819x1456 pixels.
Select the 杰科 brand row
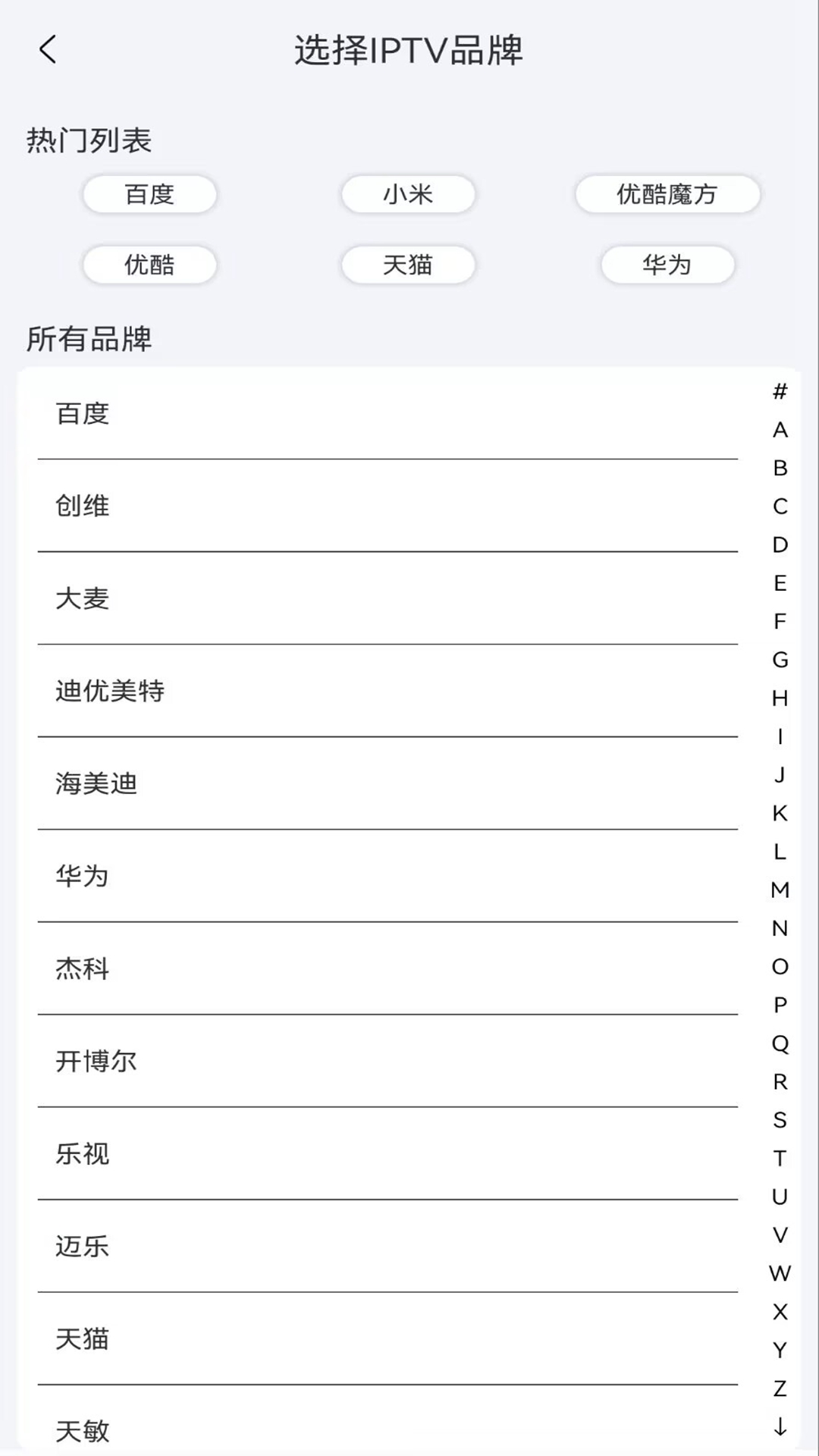(388, 968)
